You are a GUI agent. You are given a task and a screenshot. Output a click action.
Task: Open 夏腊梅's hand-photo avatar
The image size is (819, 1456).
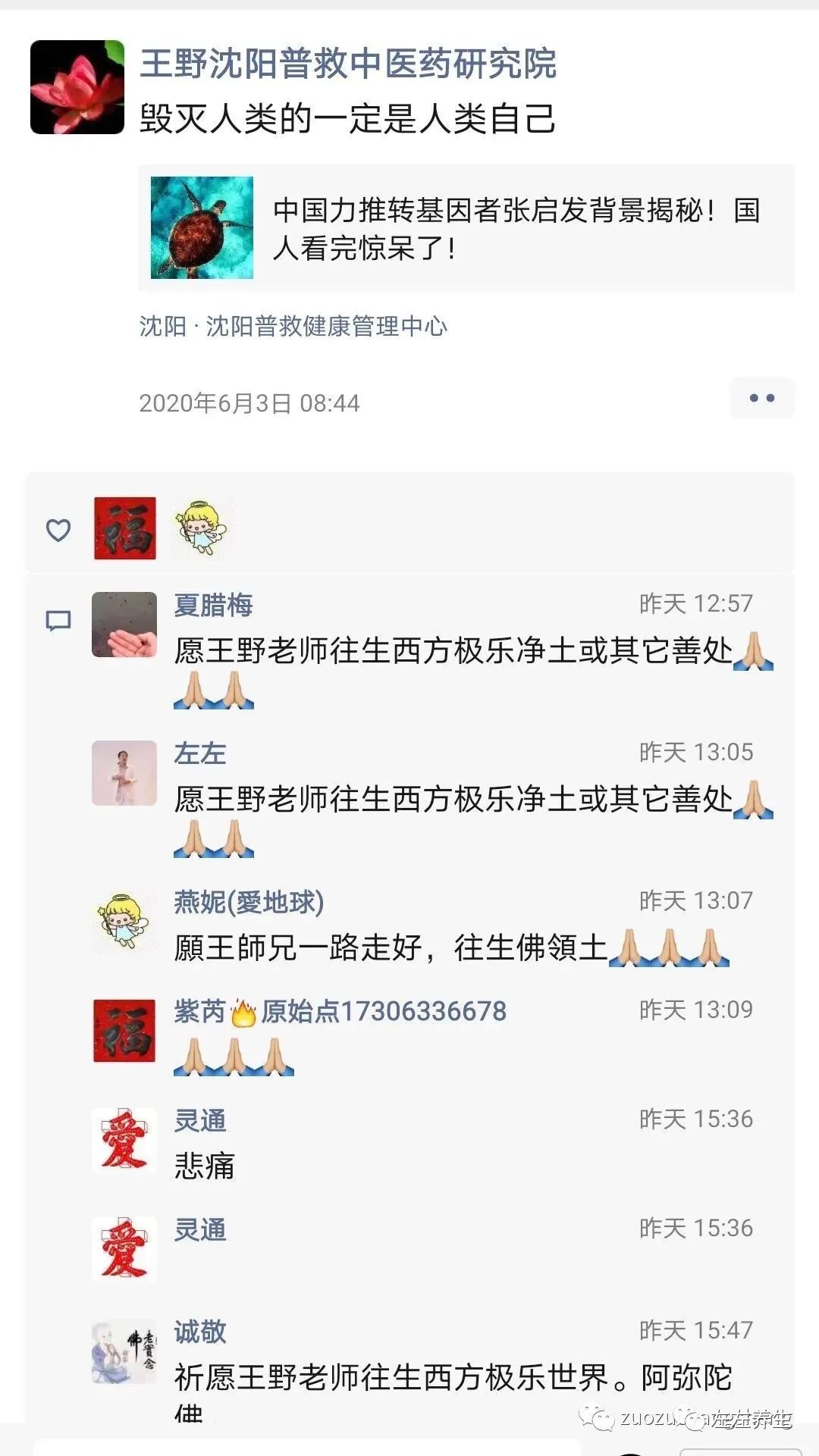[x=124, y=624]
